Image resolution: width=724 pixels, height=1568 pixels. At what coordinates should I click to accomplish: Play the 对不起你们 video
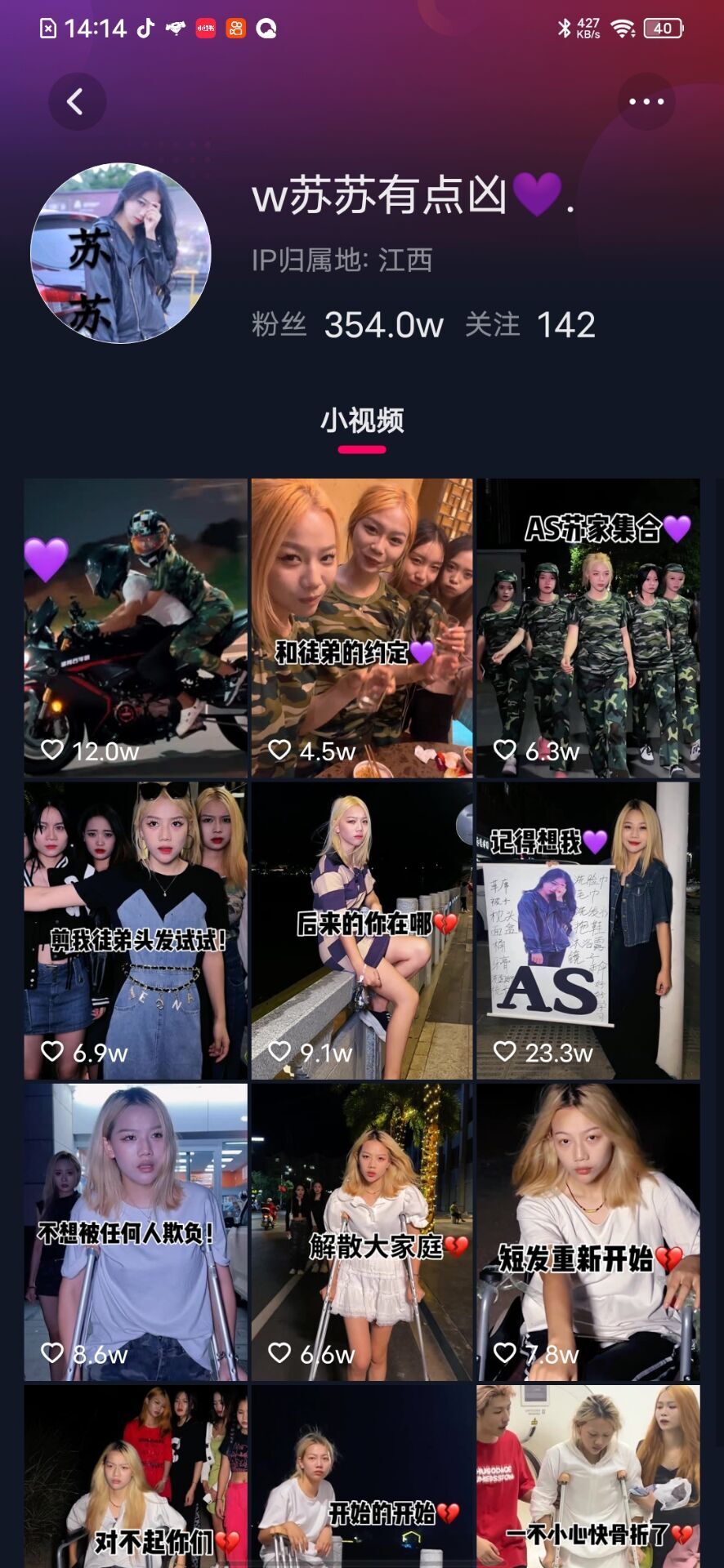point(136,1477)
